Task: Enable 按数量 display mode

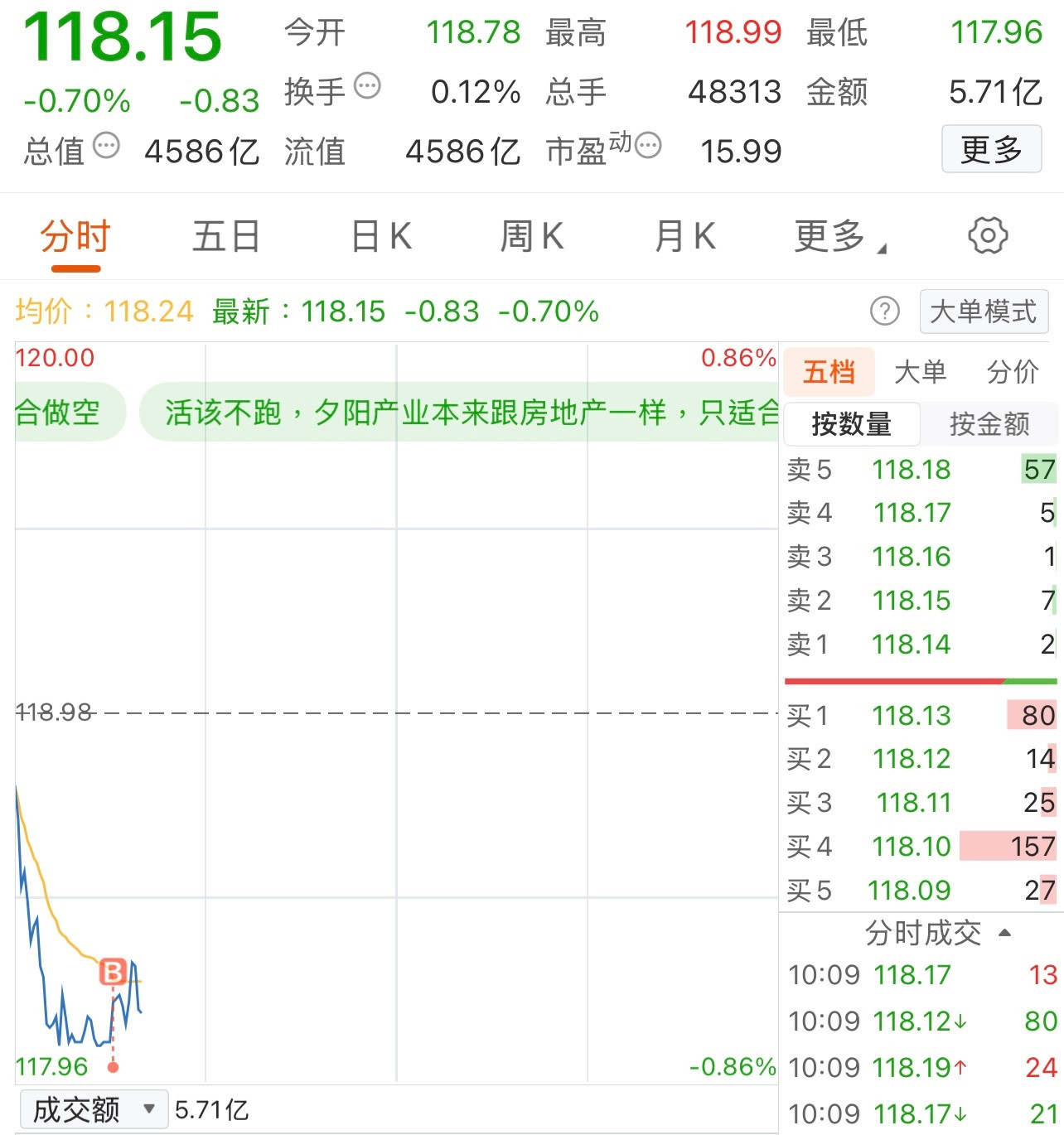Action: [852, 424]
